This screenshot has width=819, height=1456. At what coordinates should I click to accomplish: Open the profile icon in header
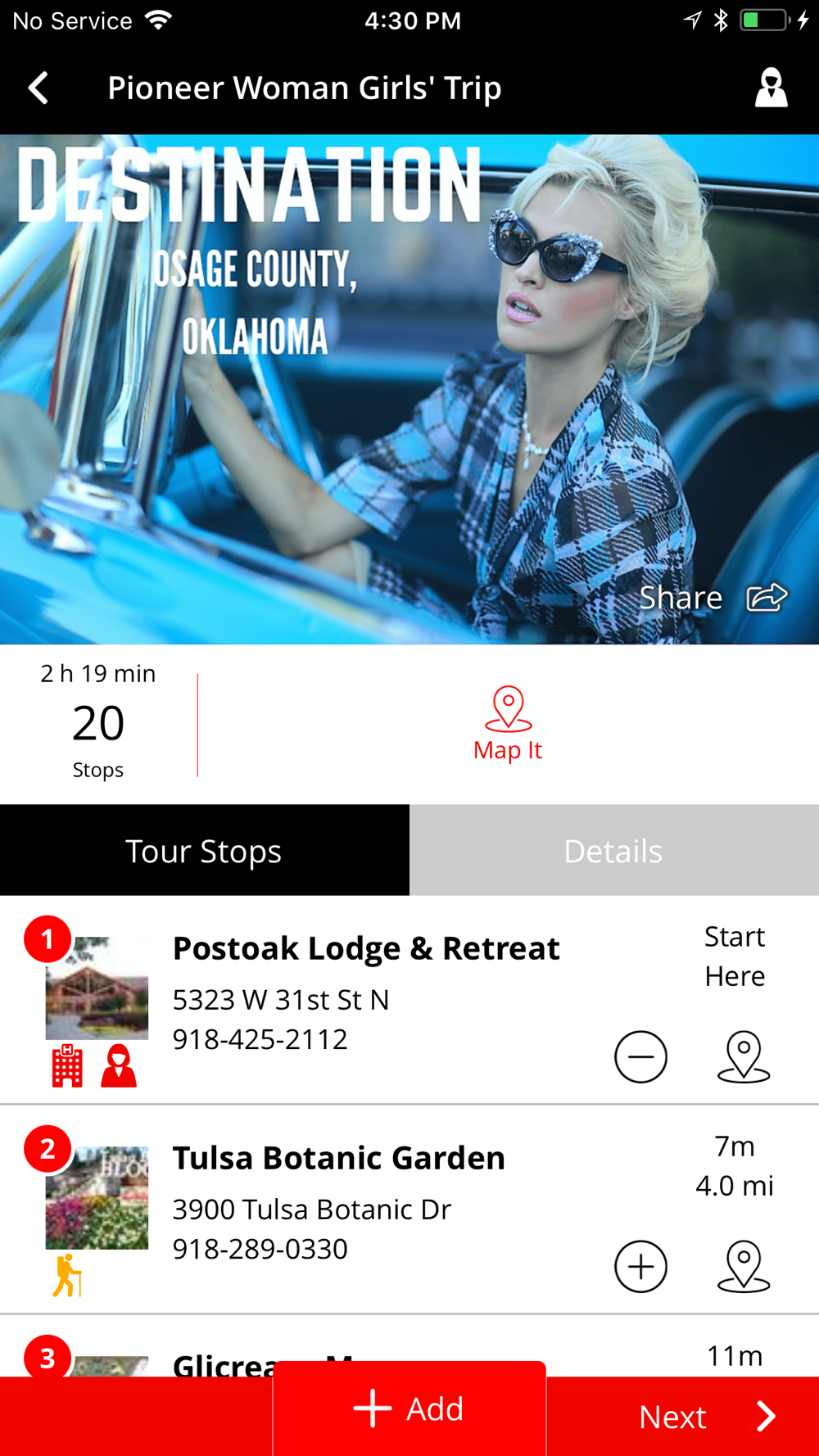[x=770, y=88]
